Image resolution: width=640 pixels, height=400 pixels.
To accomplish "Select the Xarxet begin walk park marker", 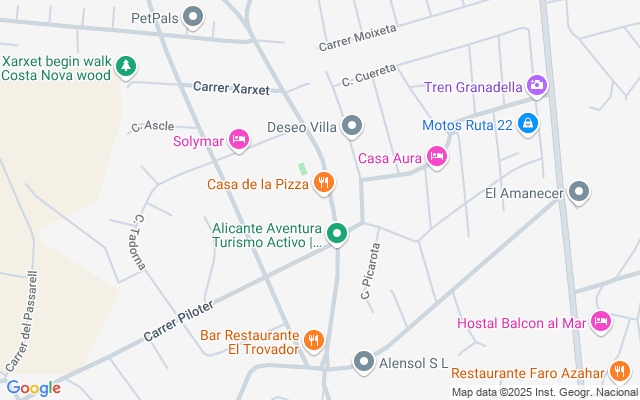I will pyautogui.click(x=126, y=67).
